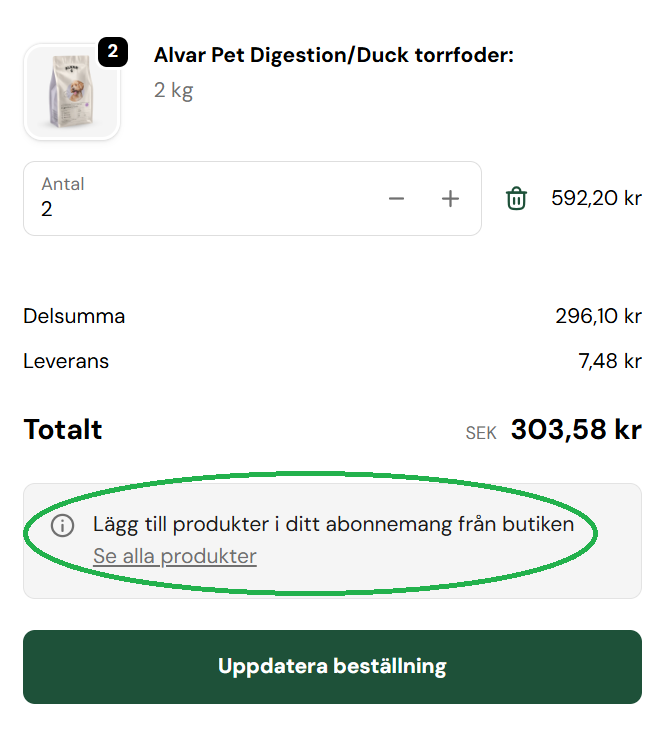Increase the Alvar Pet quantity with plus
Screen dimensions: 667x729
(450, 199)
